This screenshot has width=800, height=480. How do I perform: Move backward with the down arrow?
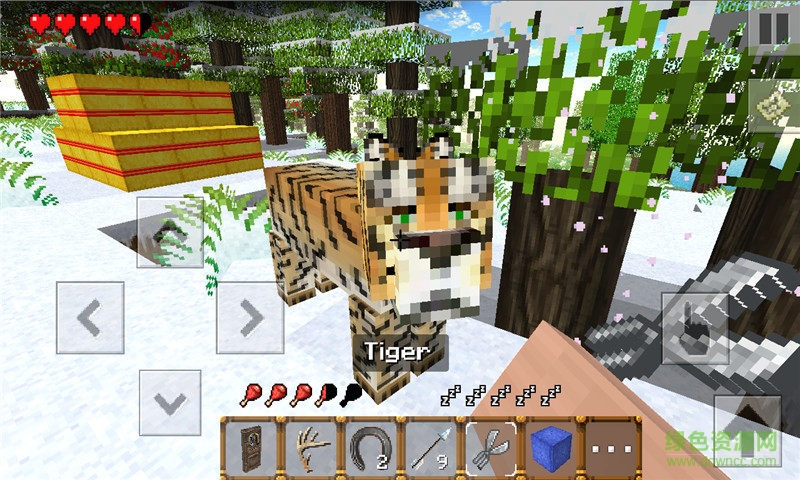point(172,403)
